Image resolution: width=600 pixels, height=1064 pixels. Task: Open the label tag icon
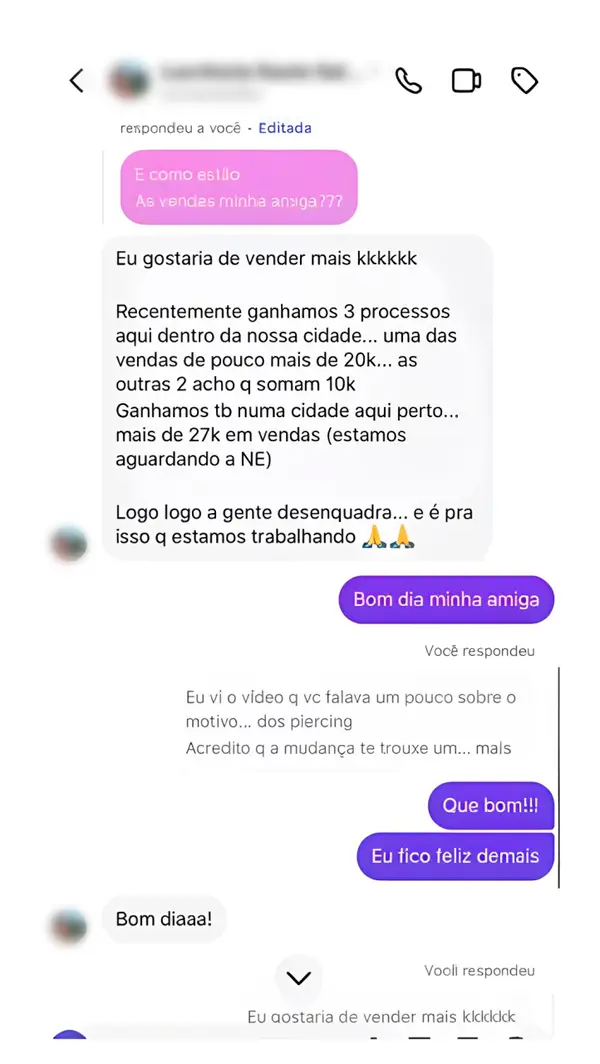tap(524, 81)
